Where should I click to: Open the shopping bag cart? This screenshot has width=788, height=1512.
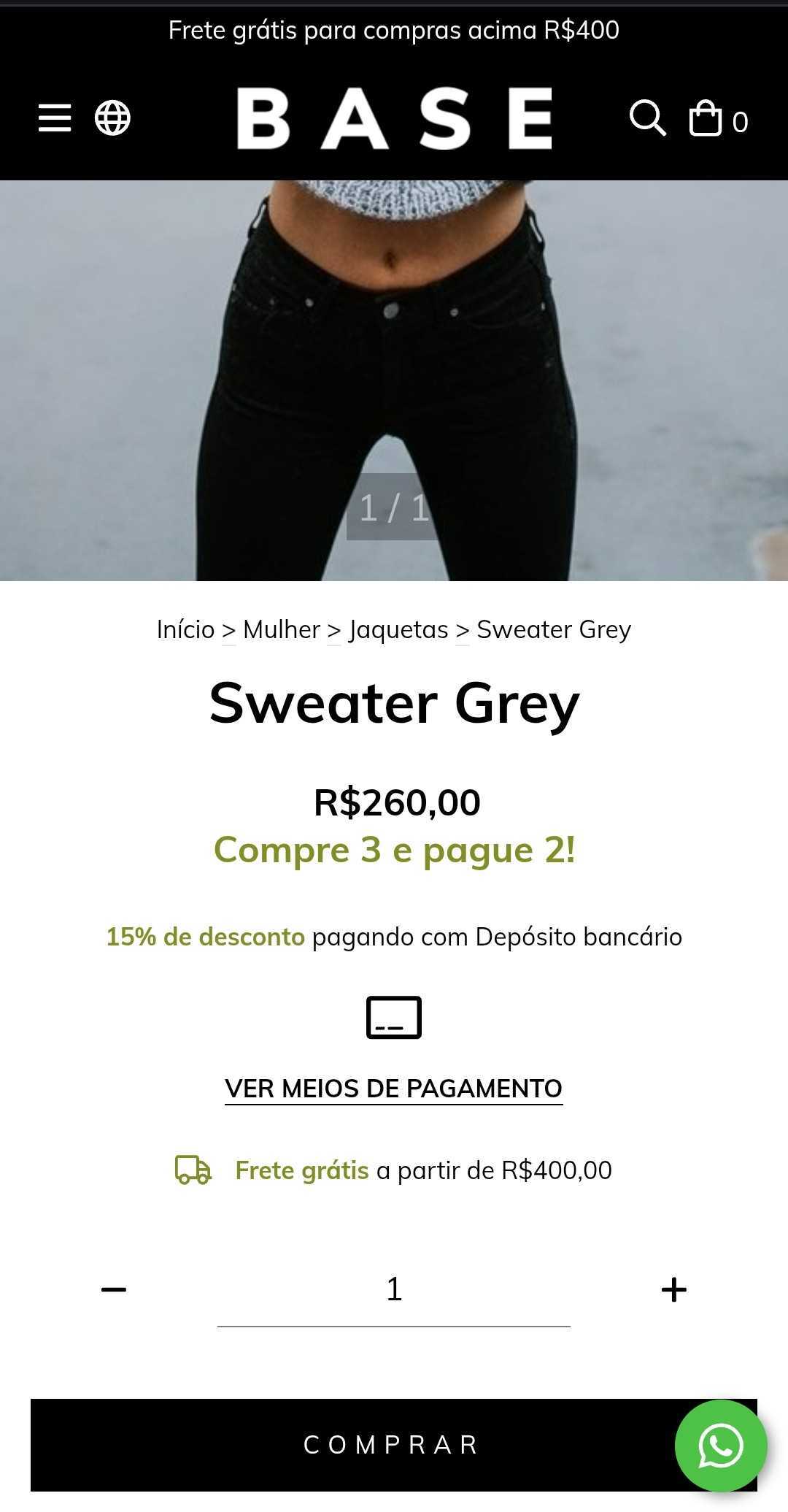(x=716, y=119)
